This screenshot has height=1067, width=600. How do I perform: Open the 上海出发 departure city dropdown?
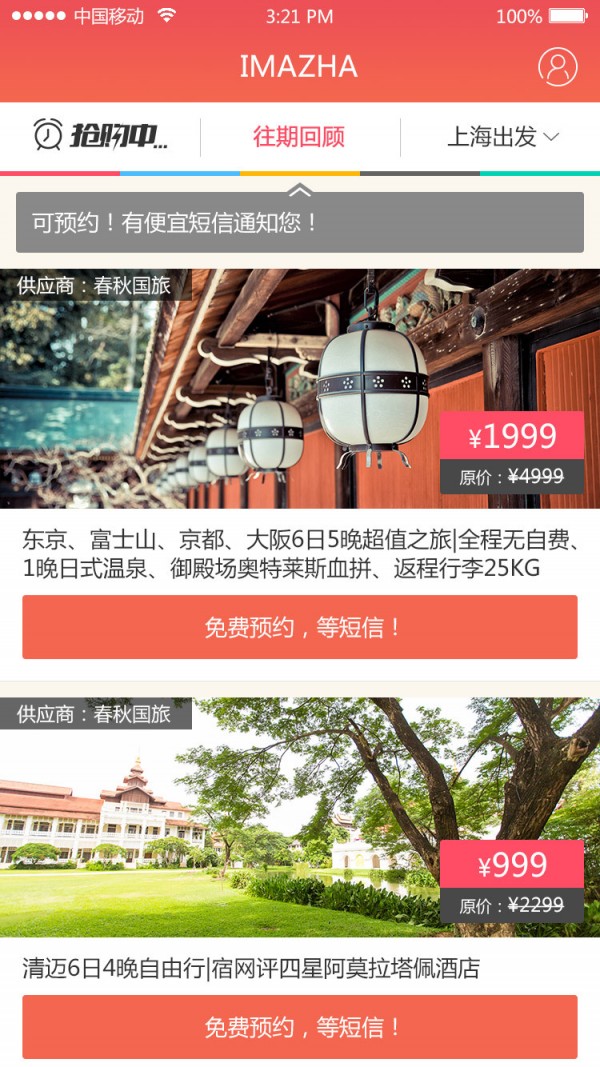(502, 137)
